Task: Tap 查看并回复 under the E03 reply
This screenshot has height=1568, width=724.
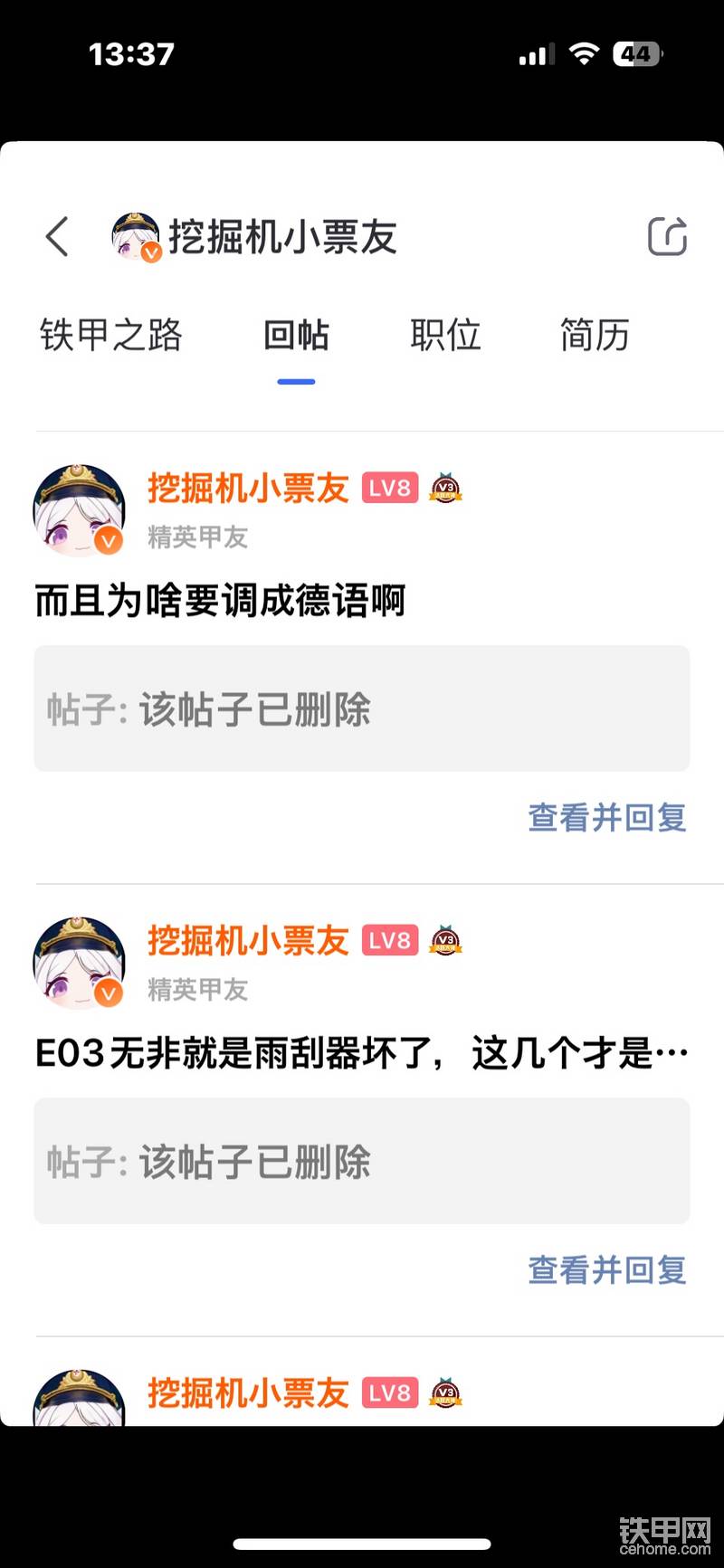Action: tap(606, 1270)
